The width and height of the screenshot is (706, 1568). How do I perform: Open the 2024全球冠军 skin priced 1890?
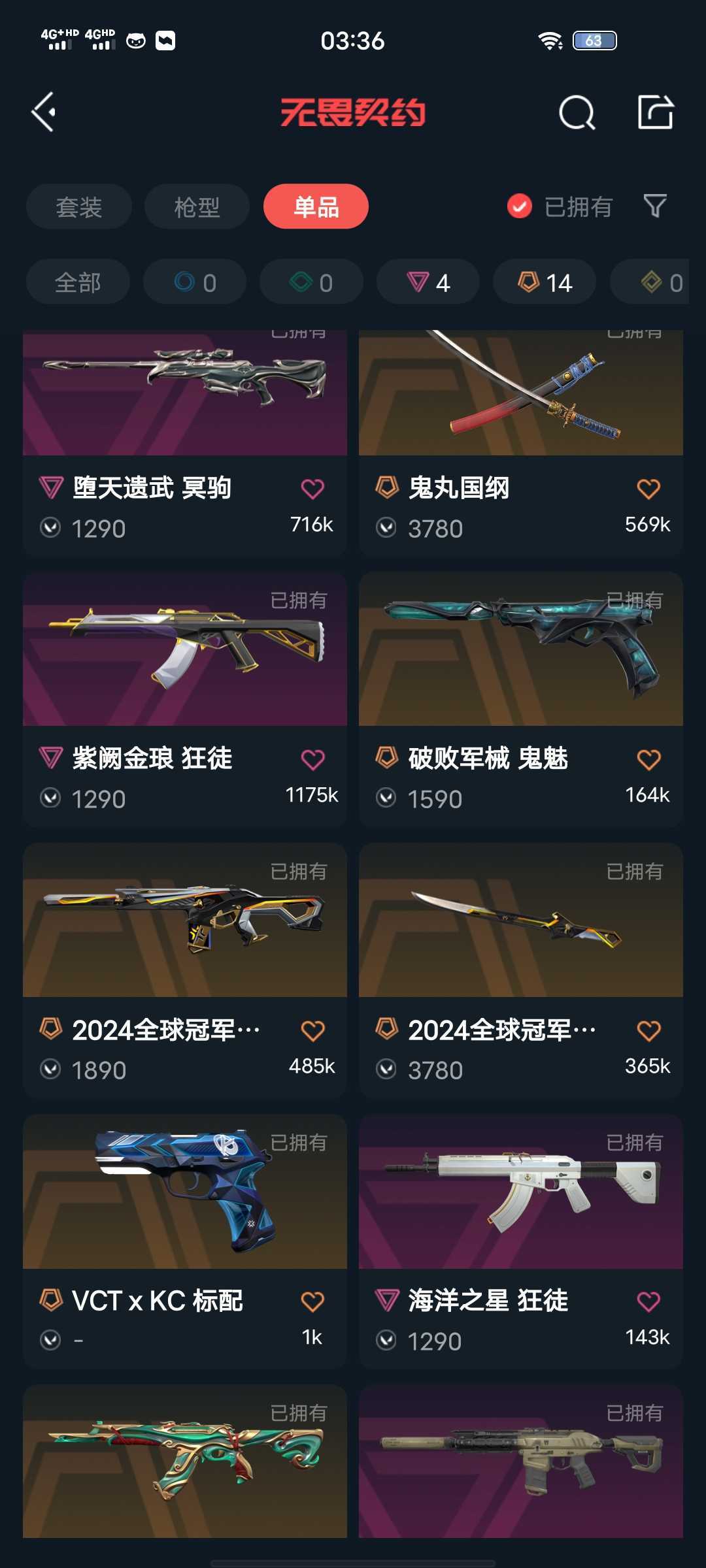click(185, 972)
